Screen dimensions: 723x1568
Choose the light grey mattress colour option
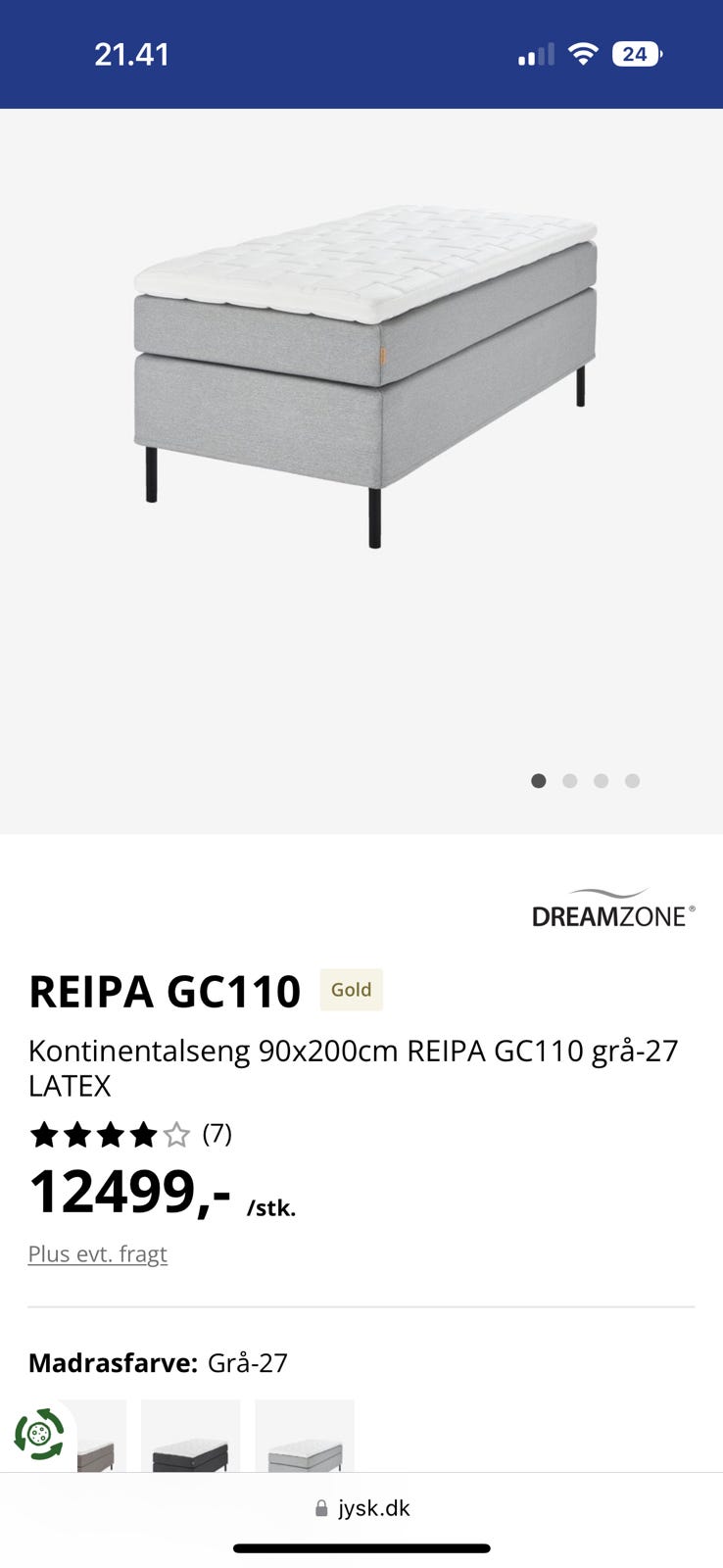click(x=305, y=1439)
